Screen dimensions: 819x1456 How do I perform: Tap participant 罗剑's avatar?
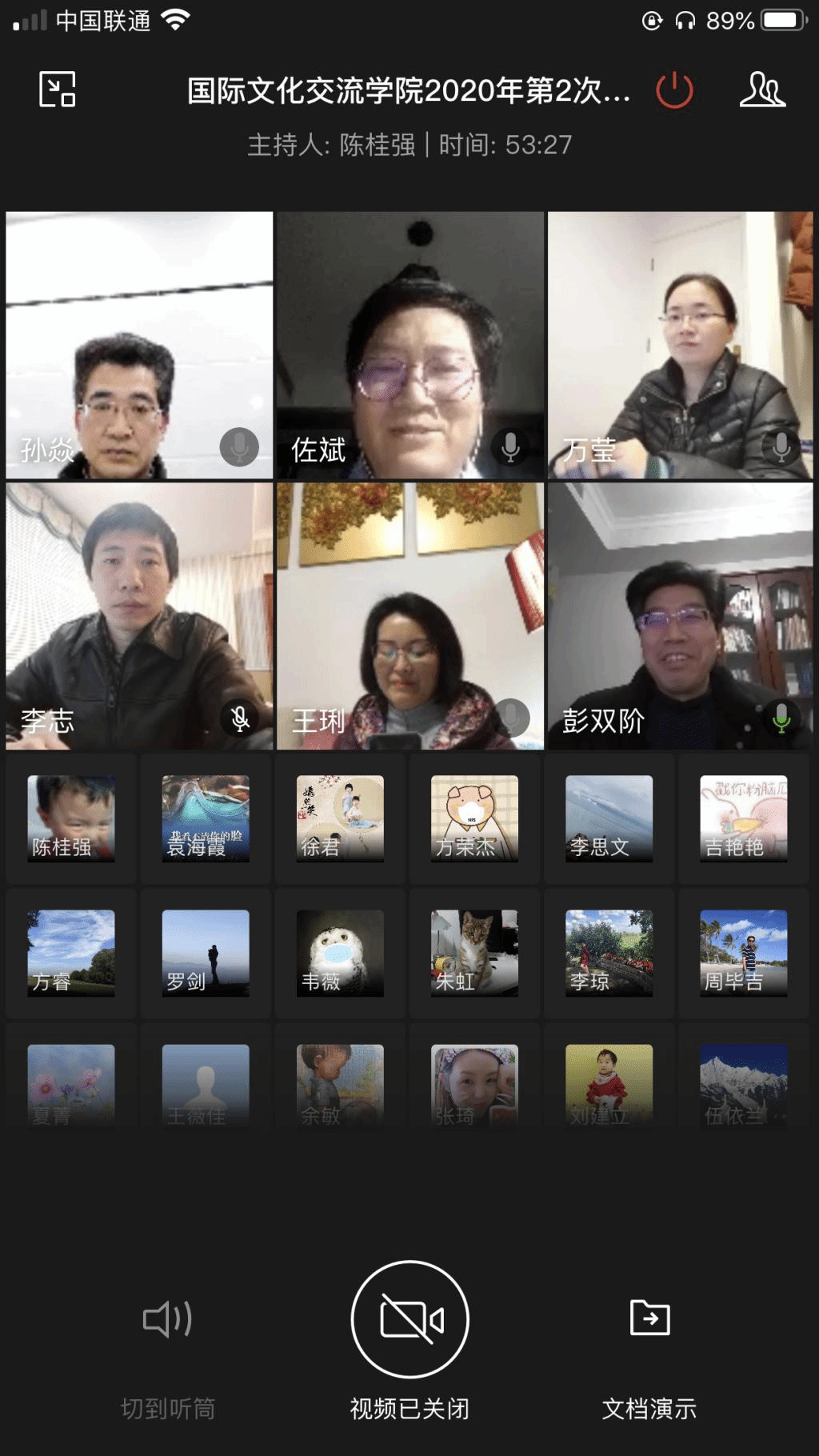click(x=206, y=953)
